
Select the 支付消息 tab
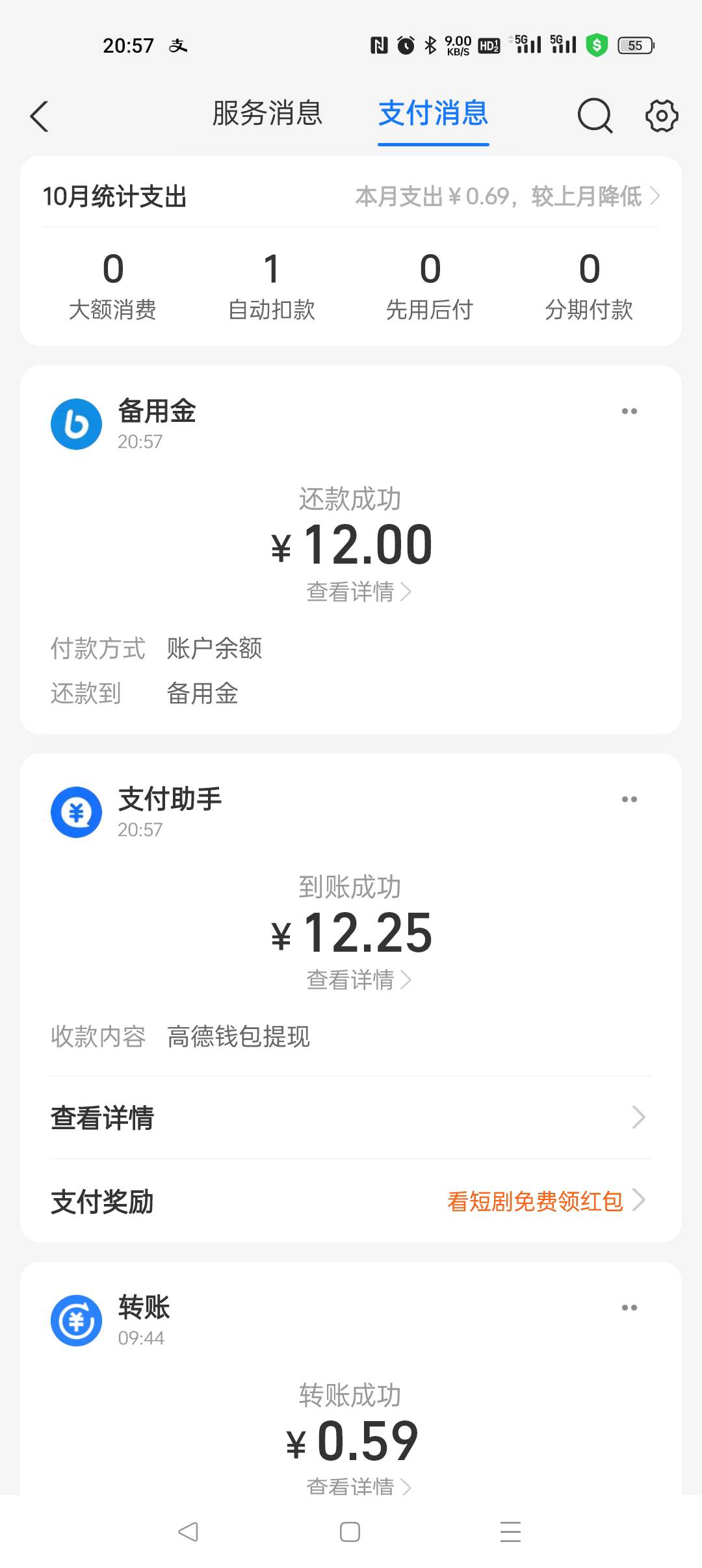click(434, 114)
